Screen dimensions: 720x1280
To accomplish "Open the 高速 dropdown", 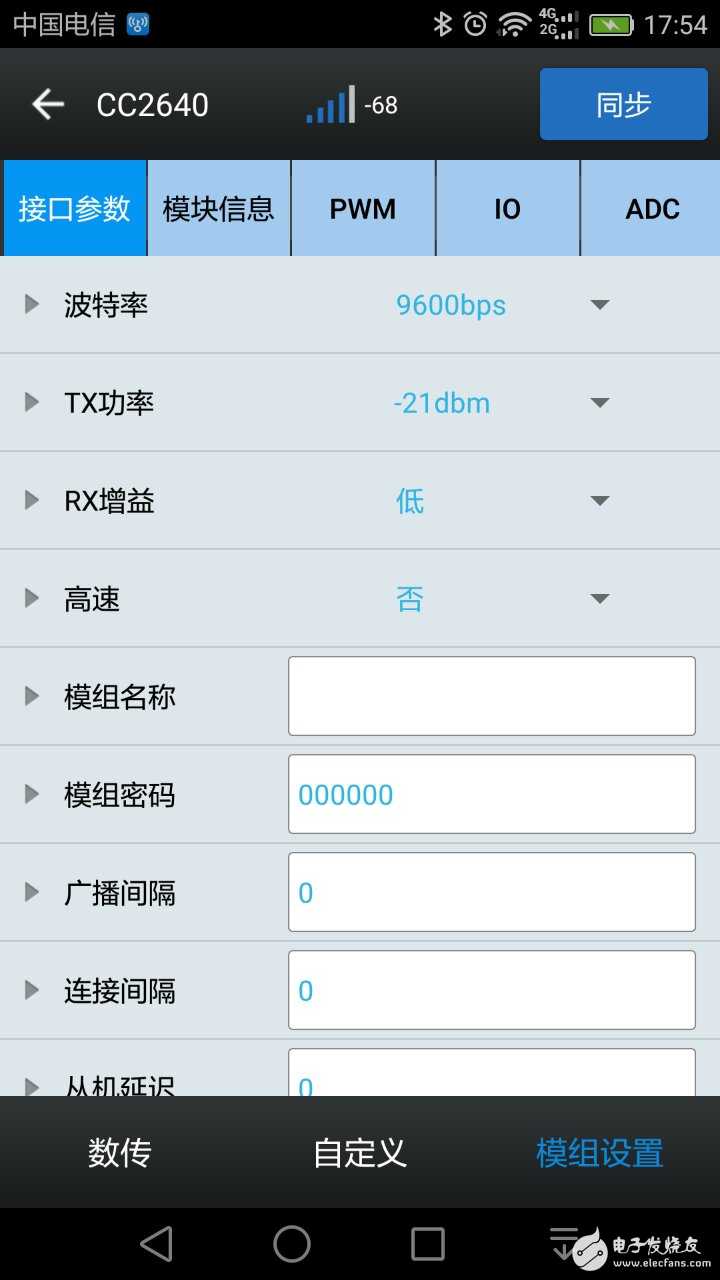I will click(x=500, y=598).
